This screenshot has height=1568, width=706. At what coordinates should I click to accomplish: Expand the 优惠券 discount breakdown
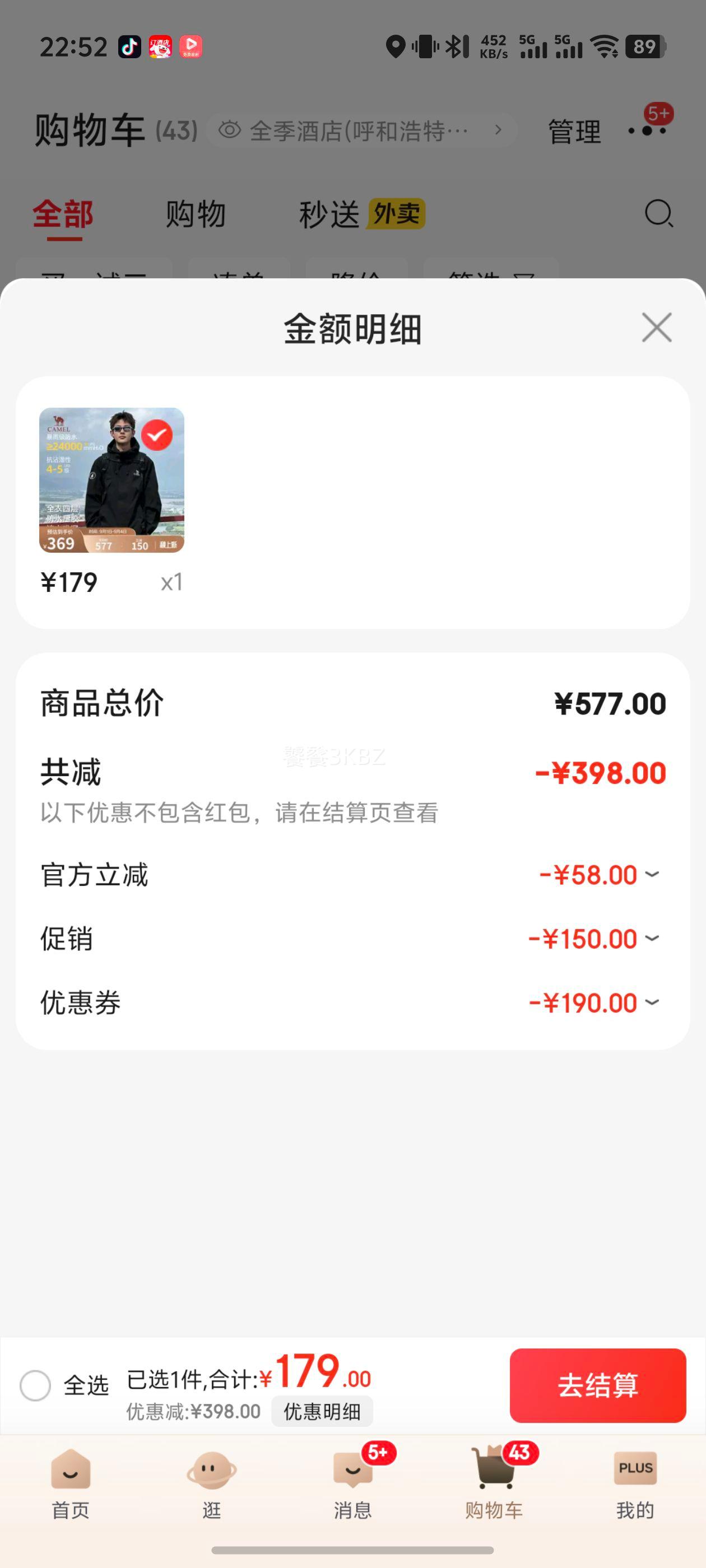[x=652, y=1002]
